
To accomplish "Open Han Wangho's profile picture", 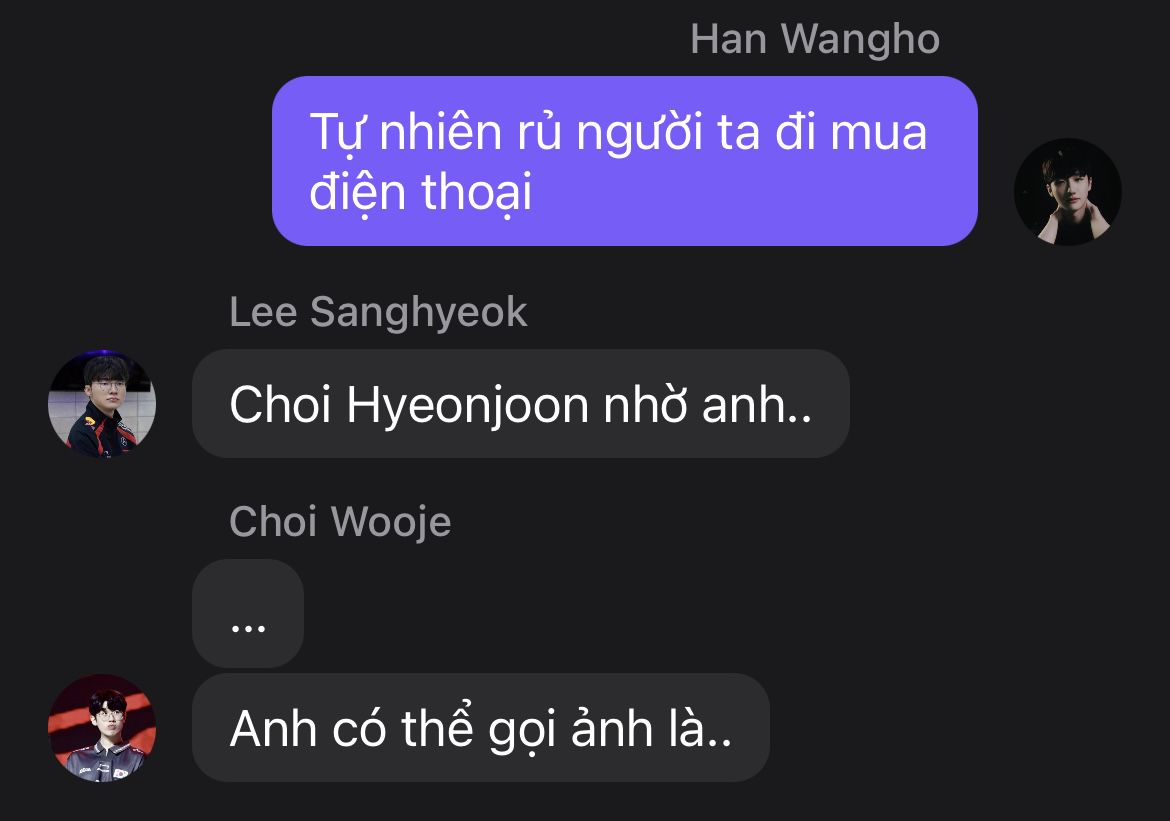I will pyautogui.click(x=1067, y=192).
